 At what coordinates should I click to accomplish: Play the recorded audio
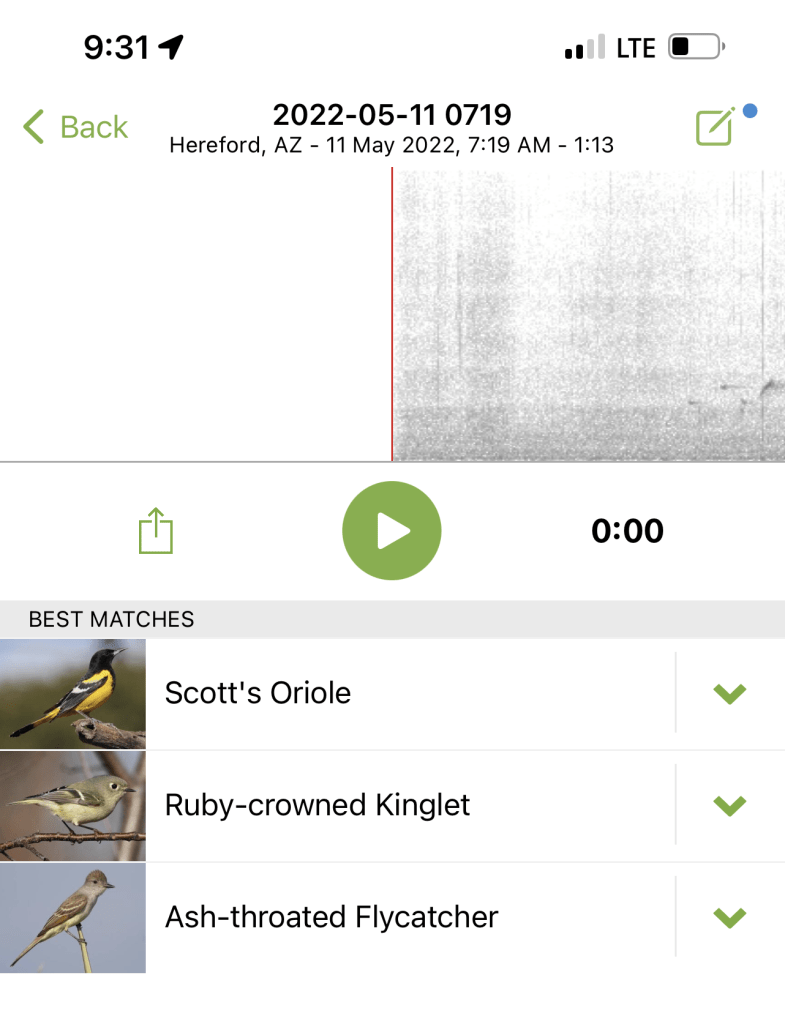(392, 531)
